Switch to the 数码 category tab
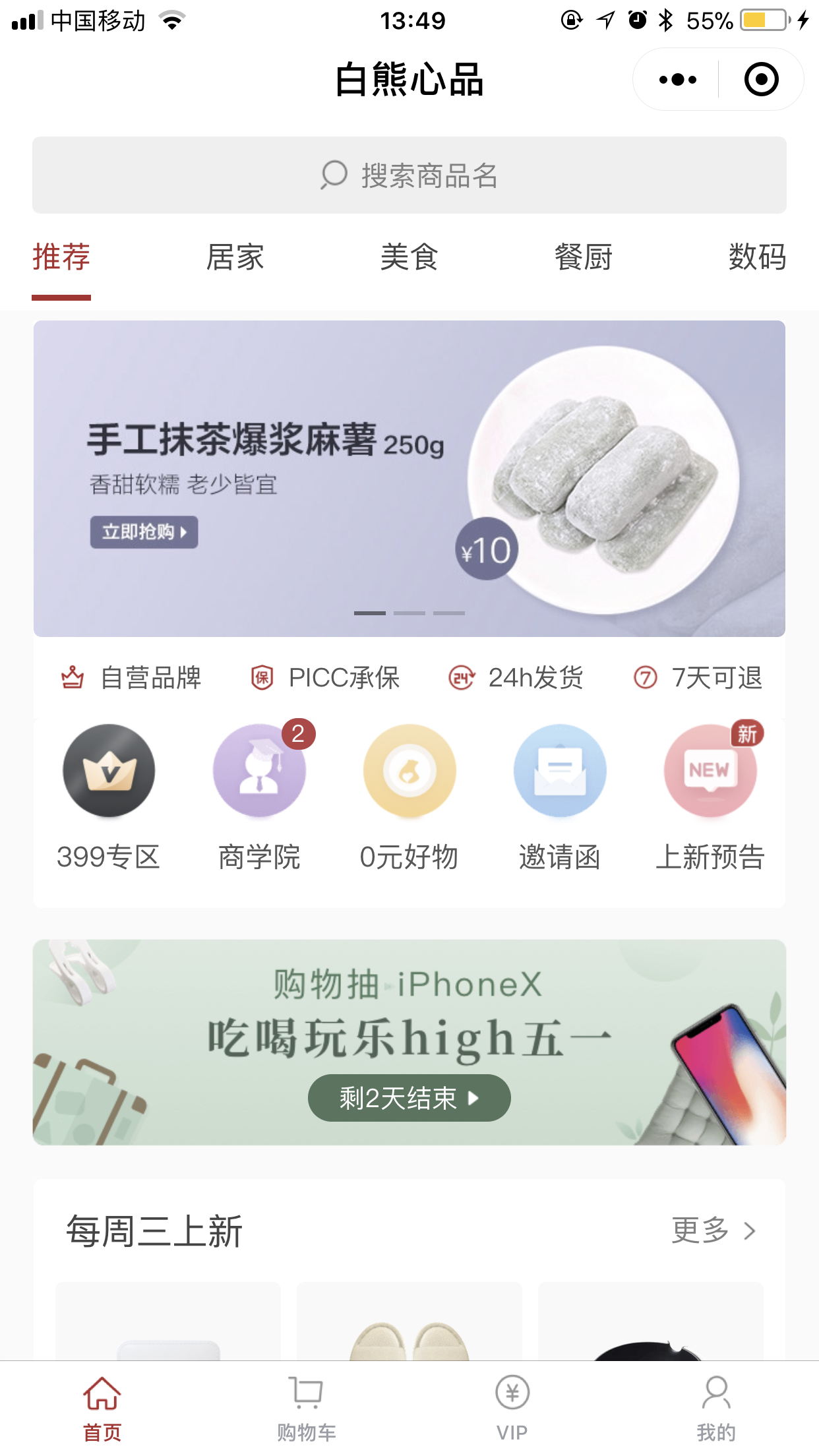This screenshot has width=819, height=1456. pyautogui.click(x=756, y=257)
